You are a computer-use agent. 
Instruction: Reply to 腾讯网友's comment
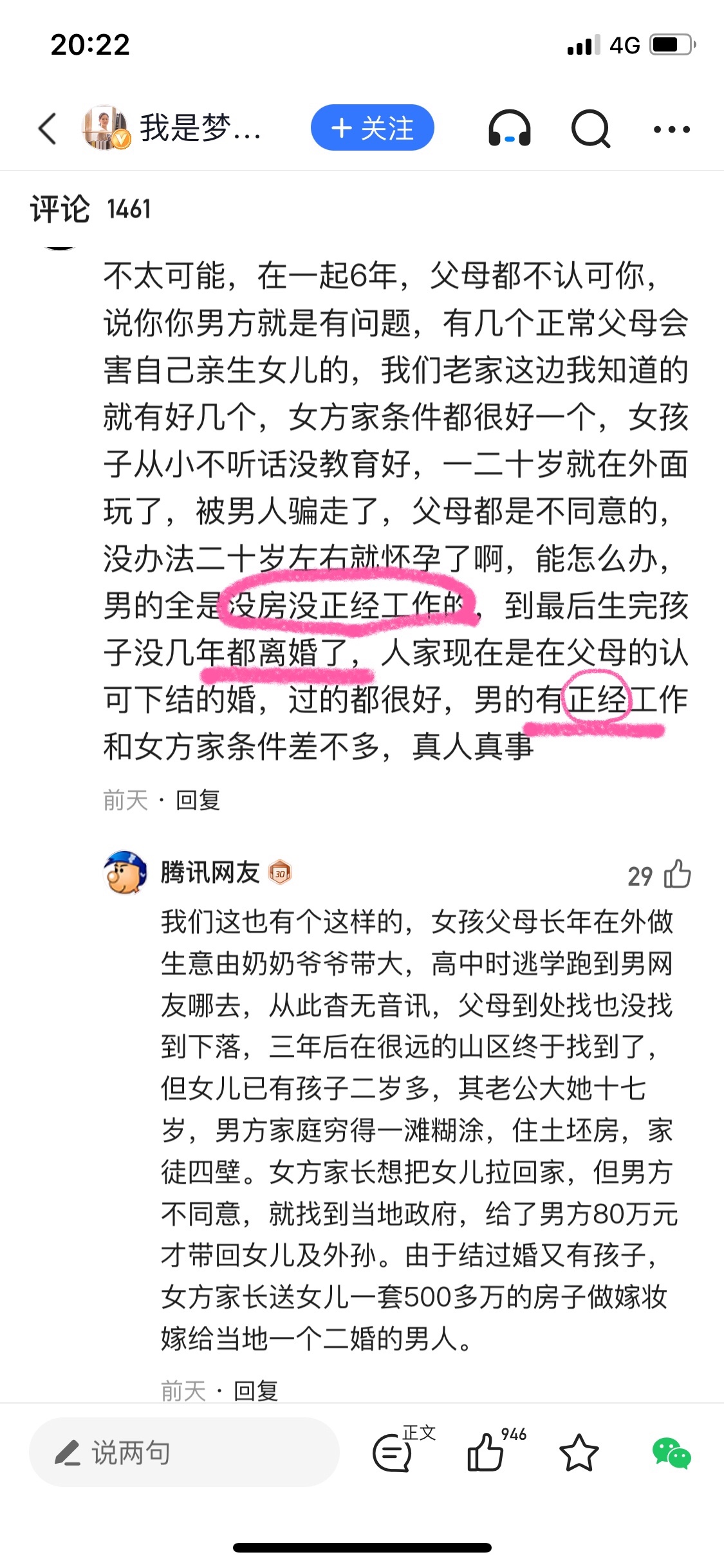(255, 1391)
